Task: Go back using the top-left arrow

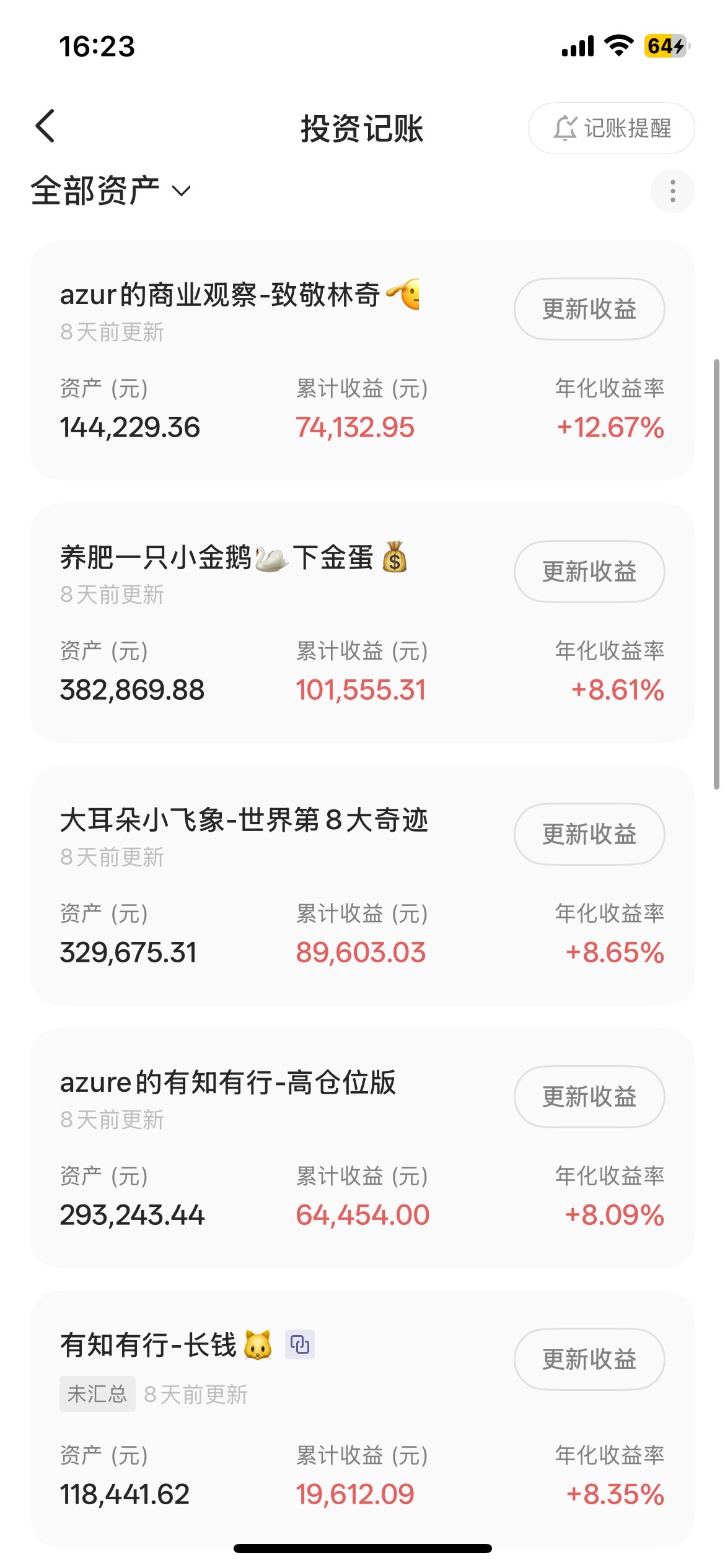Action: 45,126
